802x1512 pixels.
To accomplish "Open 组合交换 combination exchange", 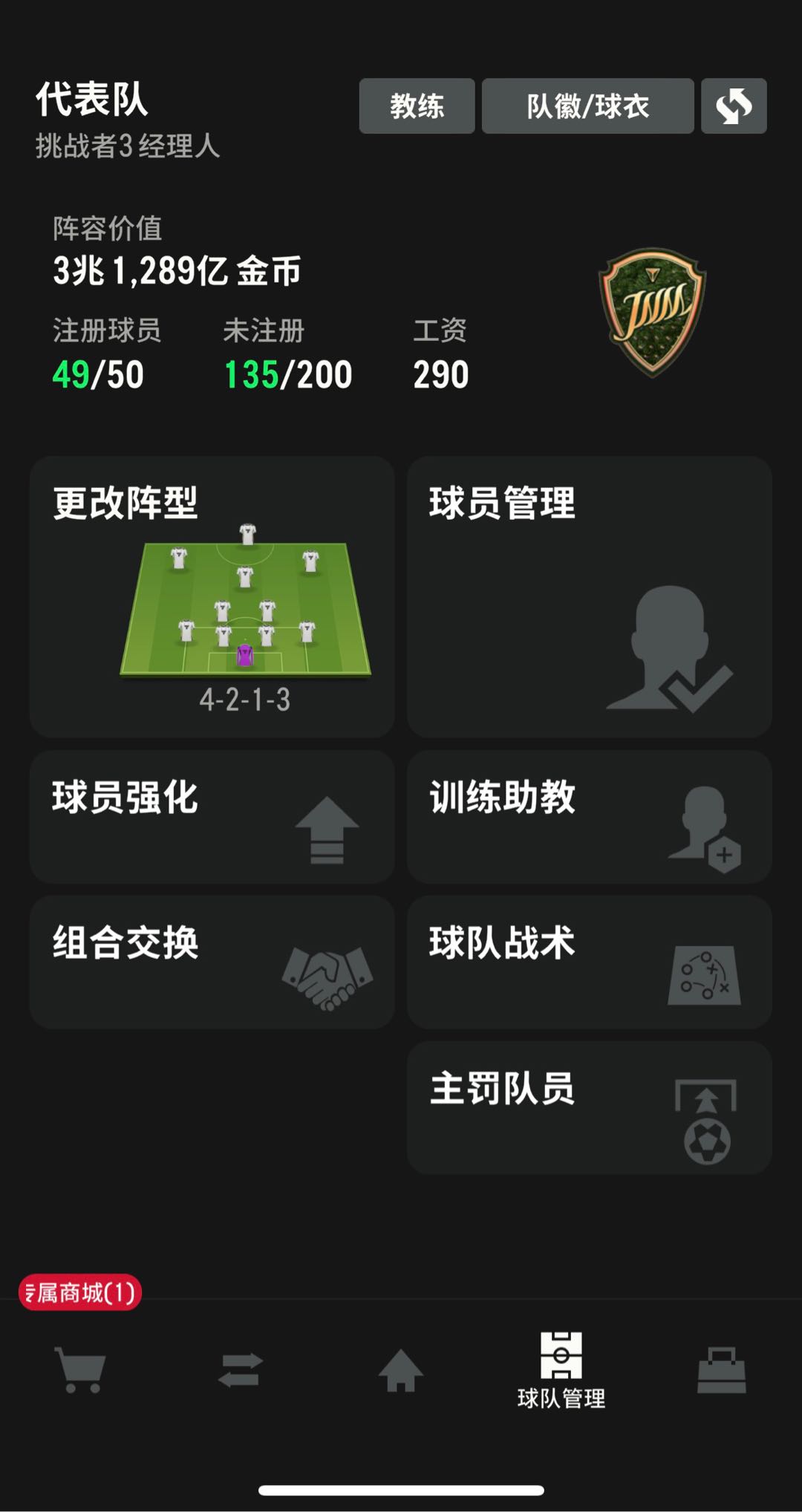I will pos(212,962).
